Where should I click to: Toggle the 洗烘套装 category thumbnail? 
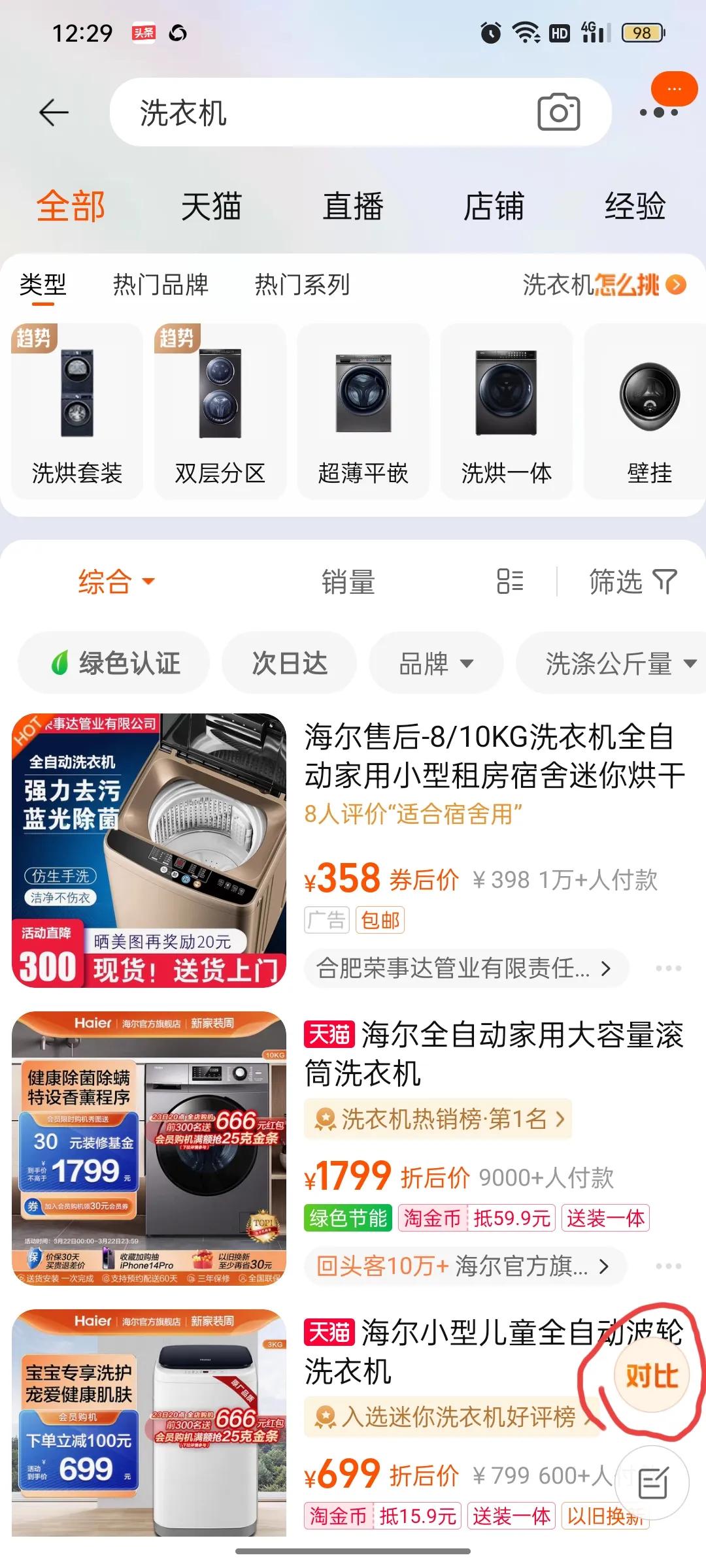pos(76,412)
